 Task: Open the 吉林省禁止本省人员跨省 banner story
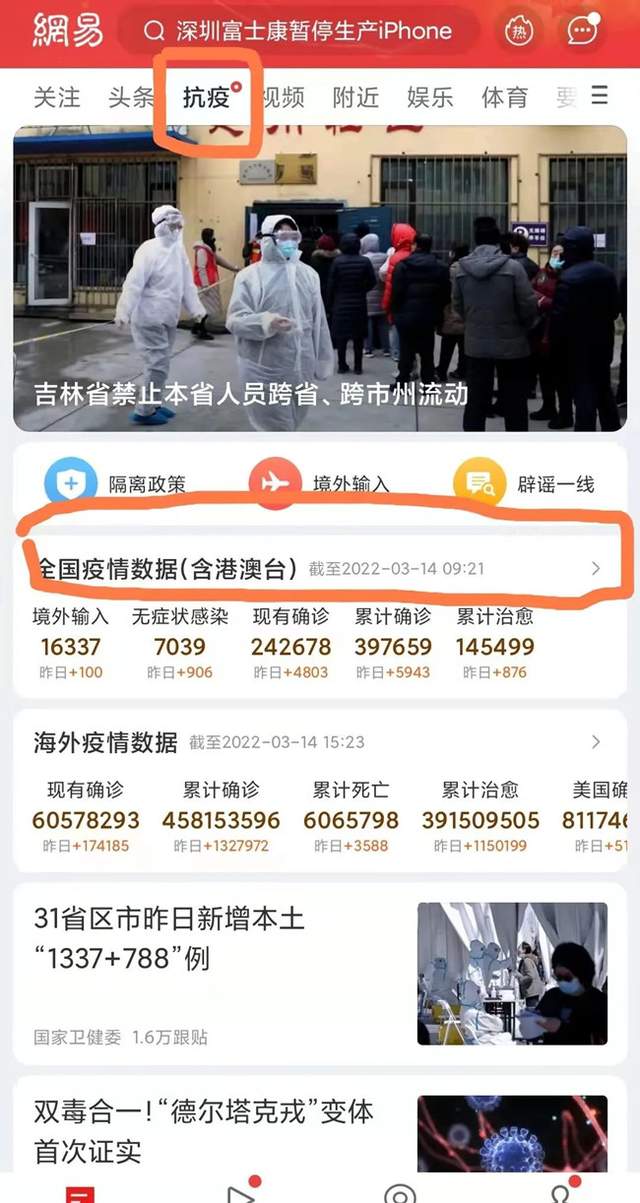coord(320,279)
